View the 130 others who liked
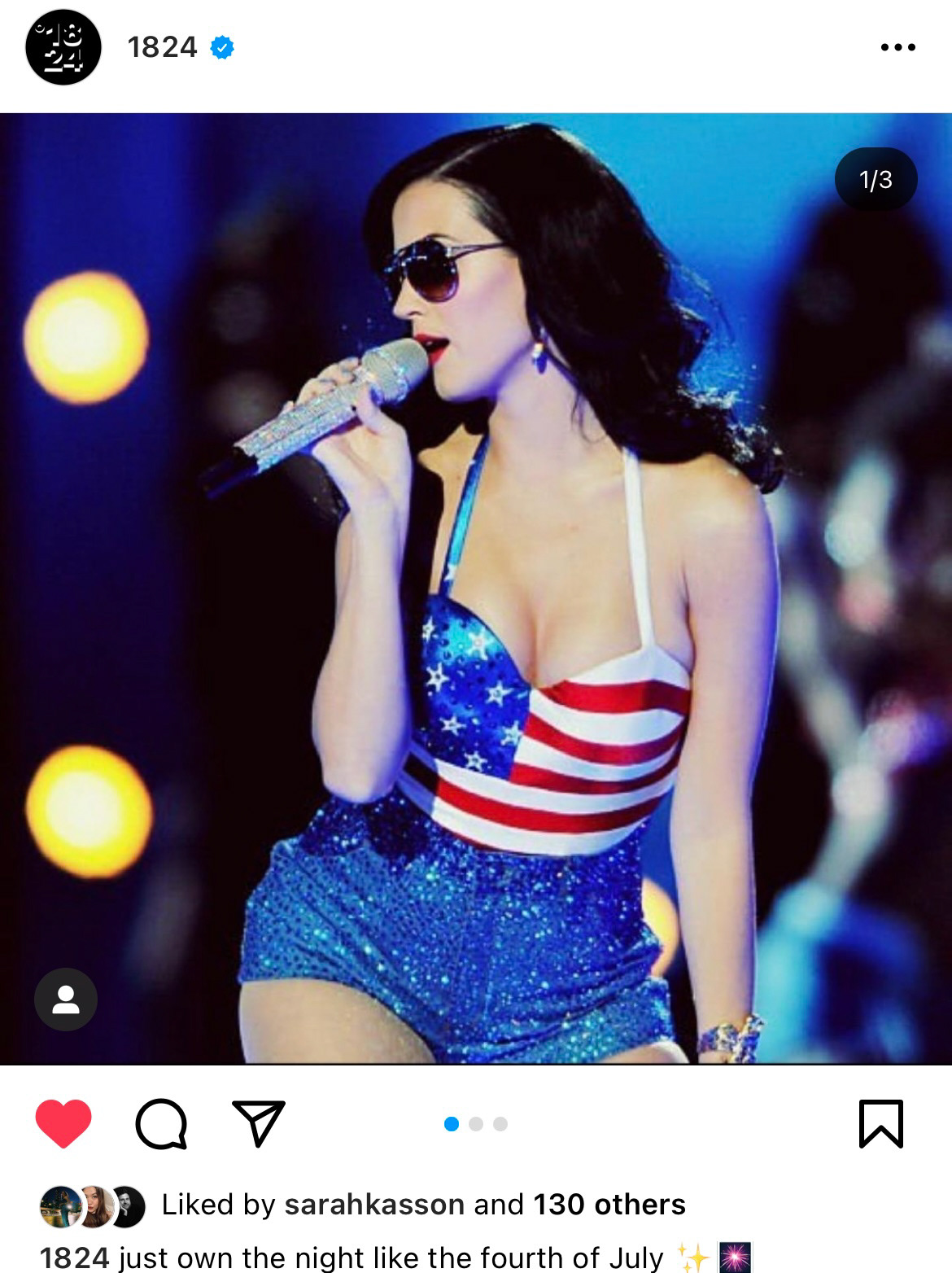The image size is (952, 1273). coord(609,1205)
